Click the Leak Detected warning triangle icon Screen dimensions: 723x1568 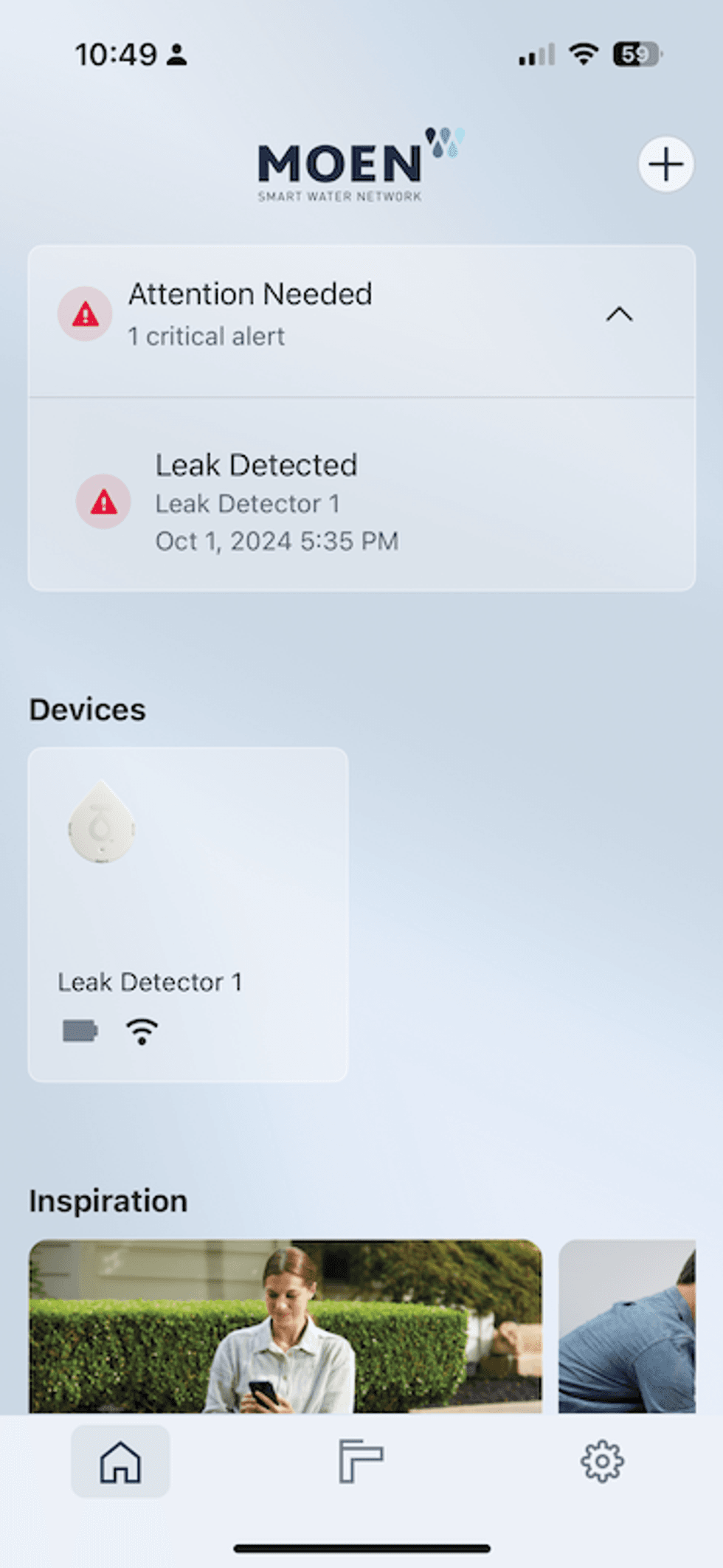coord(103,502)
